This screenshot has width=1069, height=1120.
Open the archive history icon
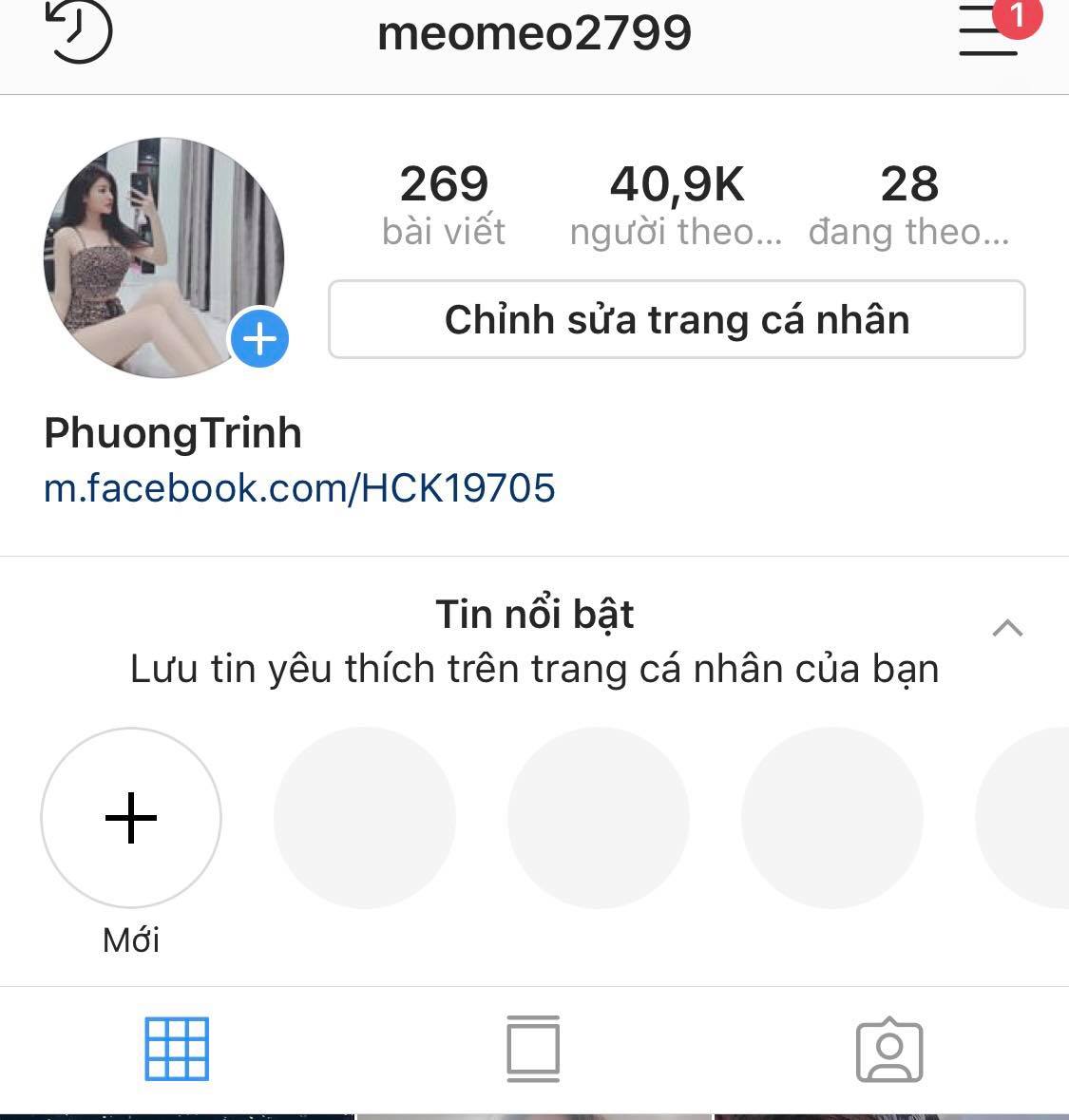click(79, 31)
